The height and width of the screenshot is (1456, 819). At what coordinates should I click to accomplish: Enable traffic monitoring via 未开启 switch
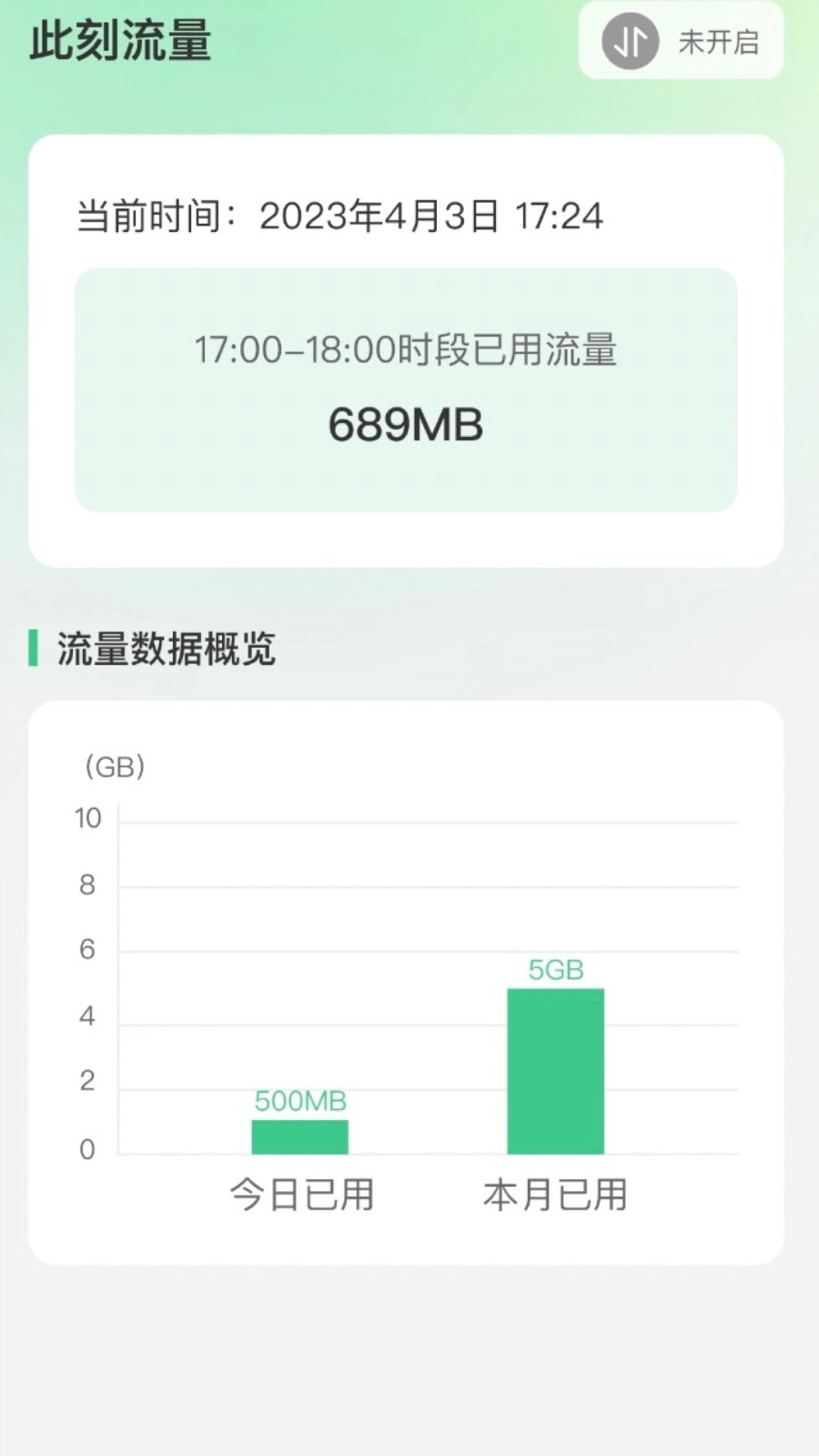tap(722, 41)
